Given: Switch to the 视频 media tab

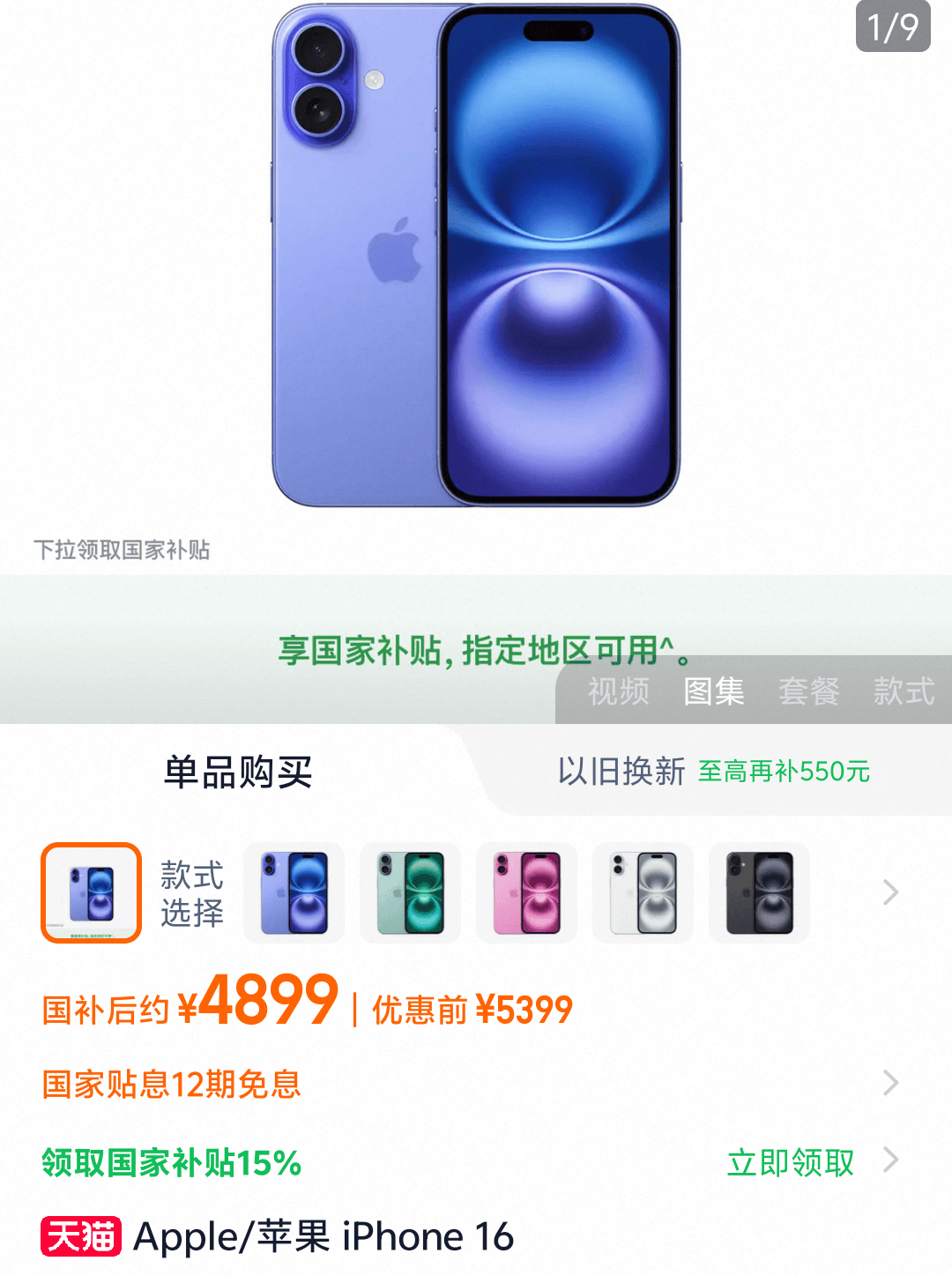Looking at the screenshot, I should tap(618, 691).
